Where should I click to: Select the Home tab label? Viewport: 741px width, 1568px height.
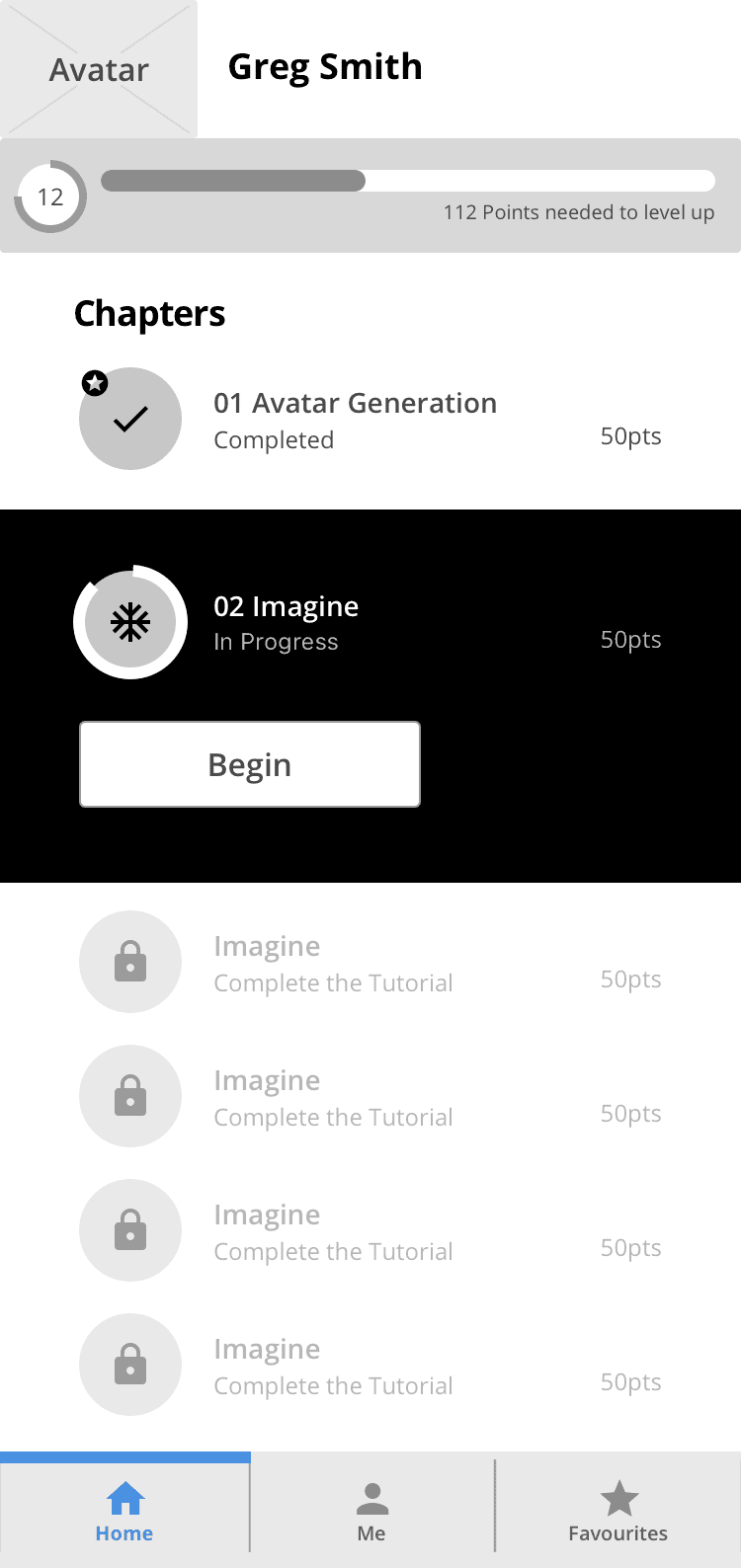point(123,1532)
